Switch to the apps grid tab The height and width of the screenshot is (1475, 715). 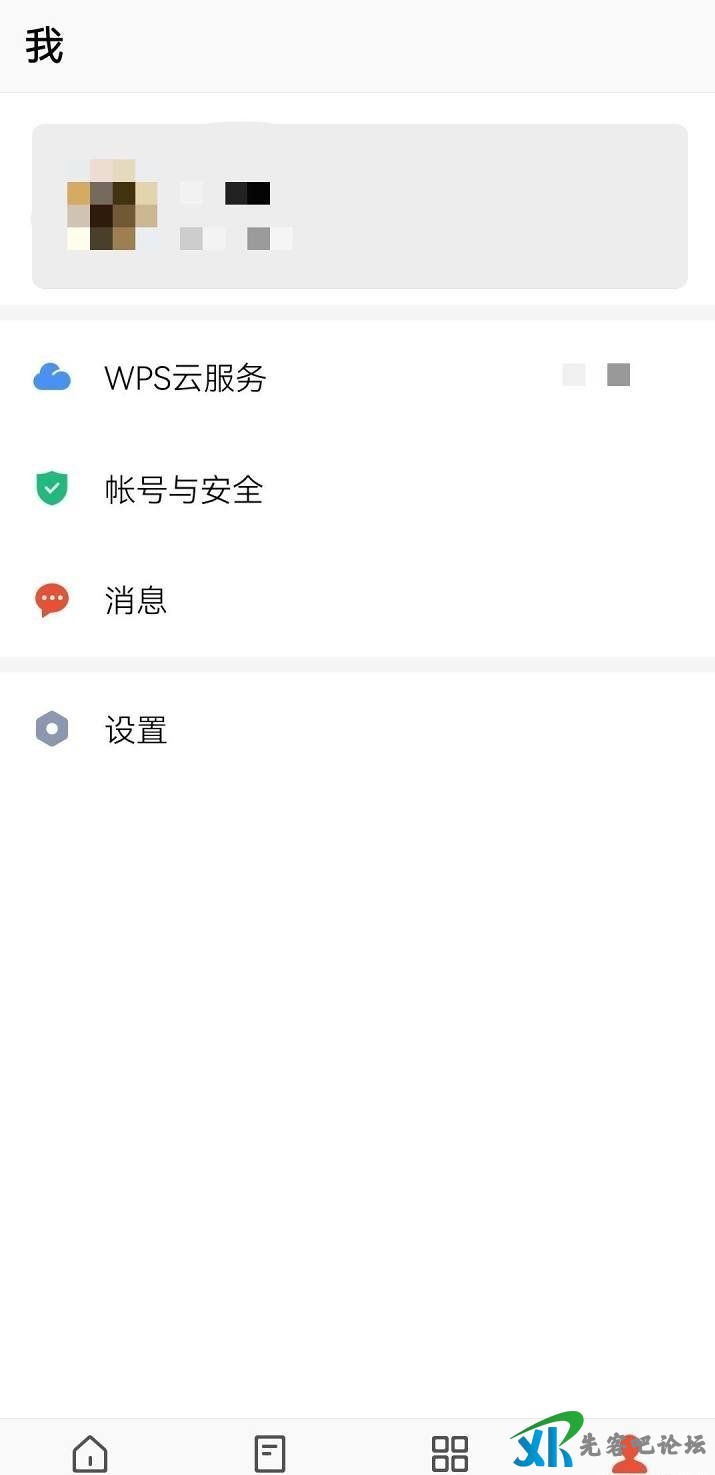coord(449,1452)
